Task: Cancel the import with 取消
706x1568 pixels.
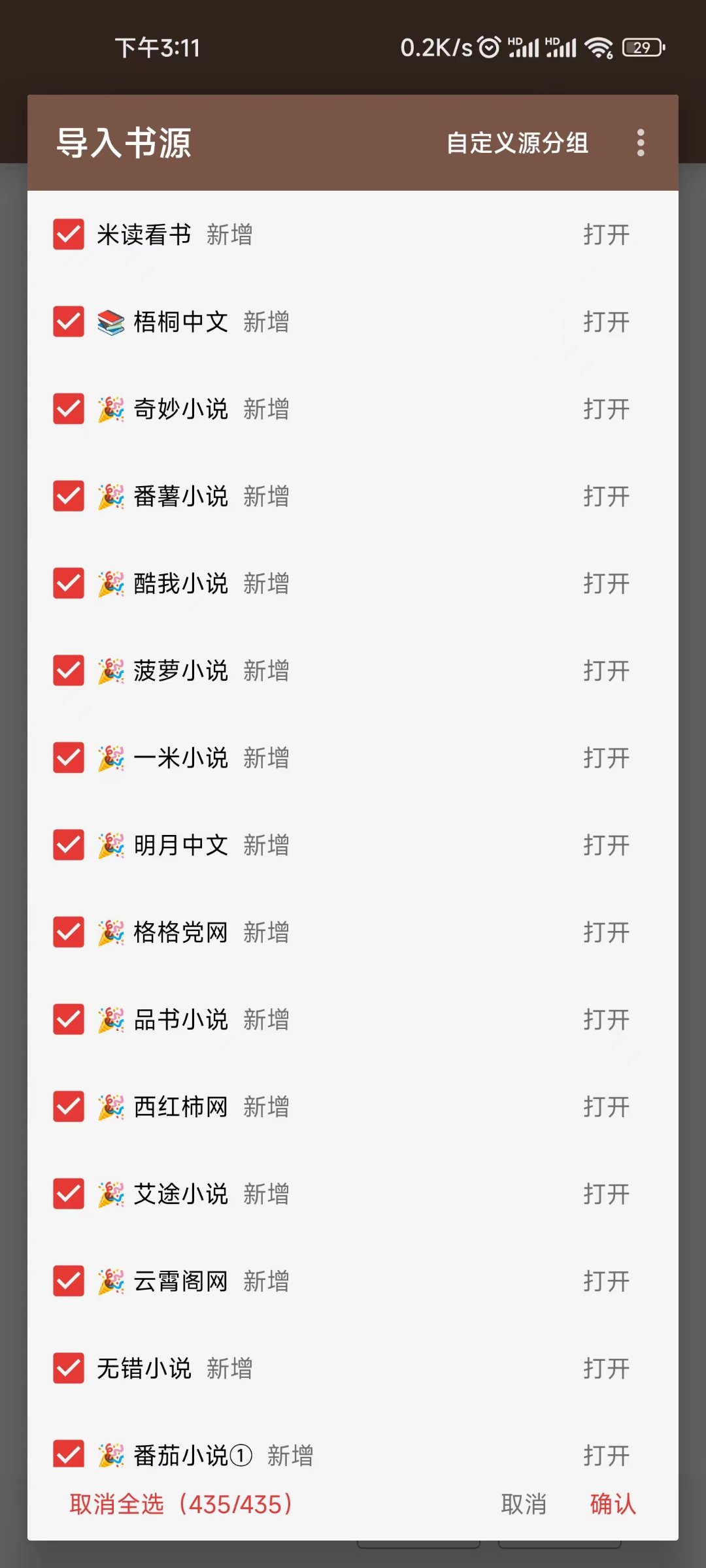Action: (x=523, y=1504)
